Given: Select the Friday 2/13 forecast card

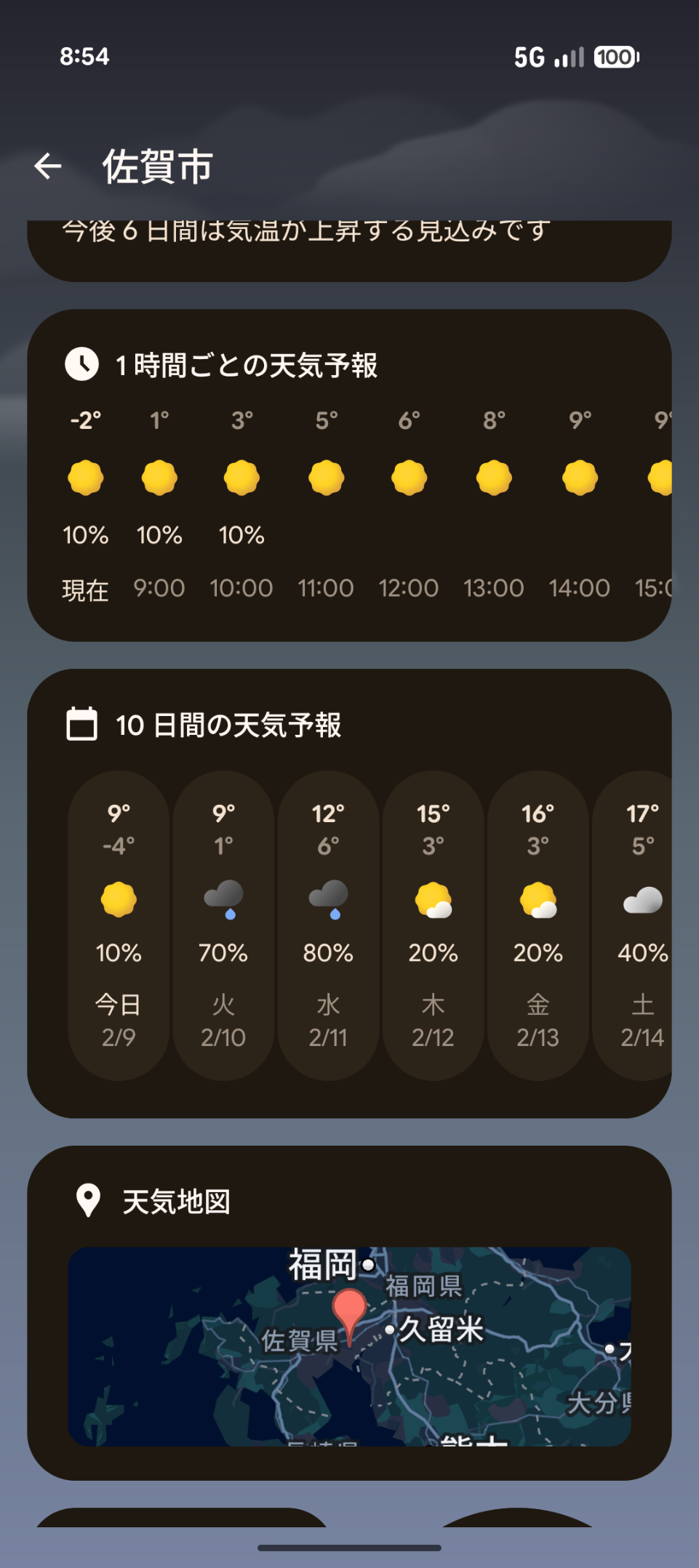Looking at the screenshot, I should [x=538, y=925].
